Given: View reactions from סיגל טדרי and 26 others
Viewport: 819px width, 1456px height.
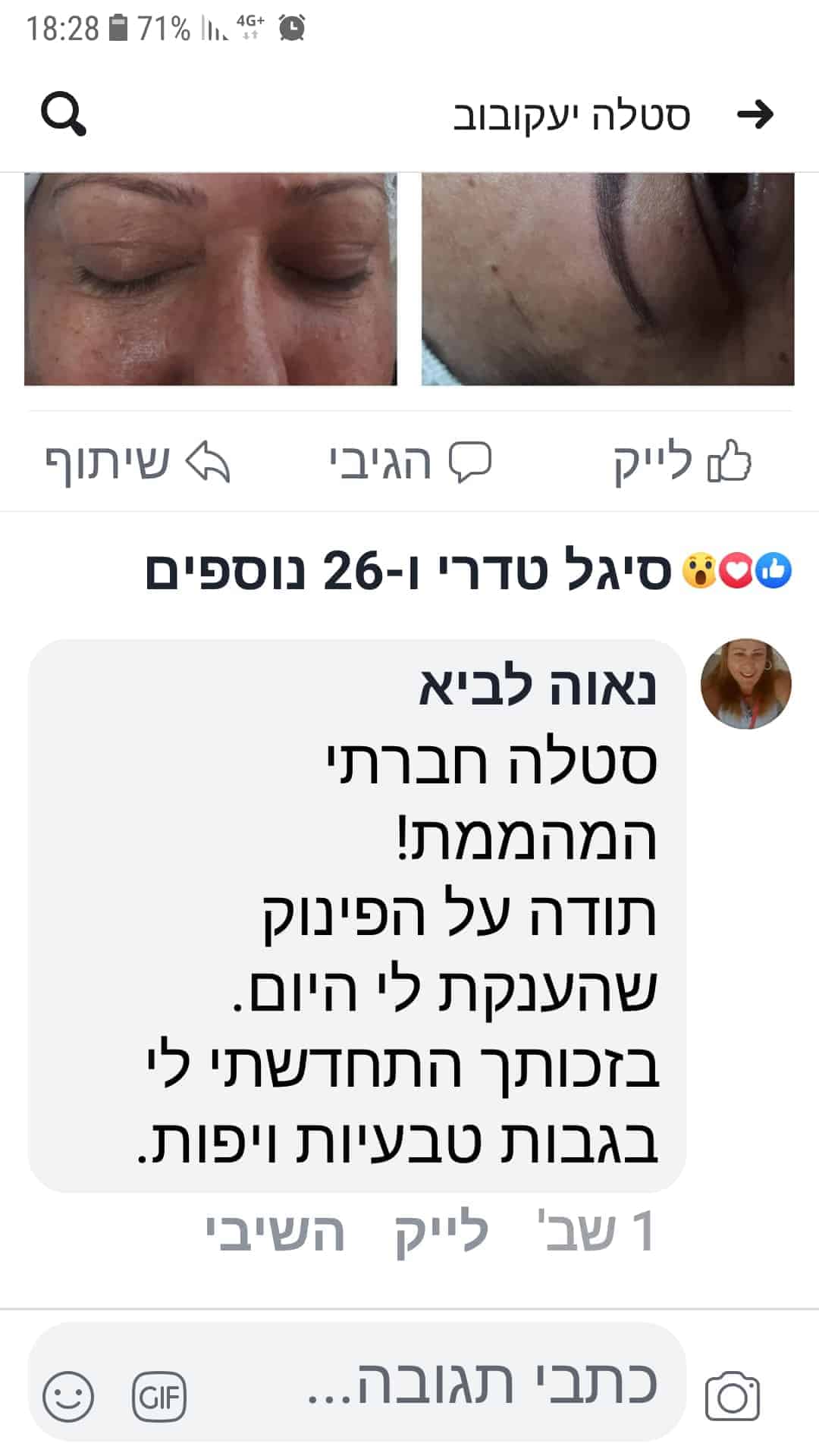Looking at the screenshot, I should (x=469, y=571).
